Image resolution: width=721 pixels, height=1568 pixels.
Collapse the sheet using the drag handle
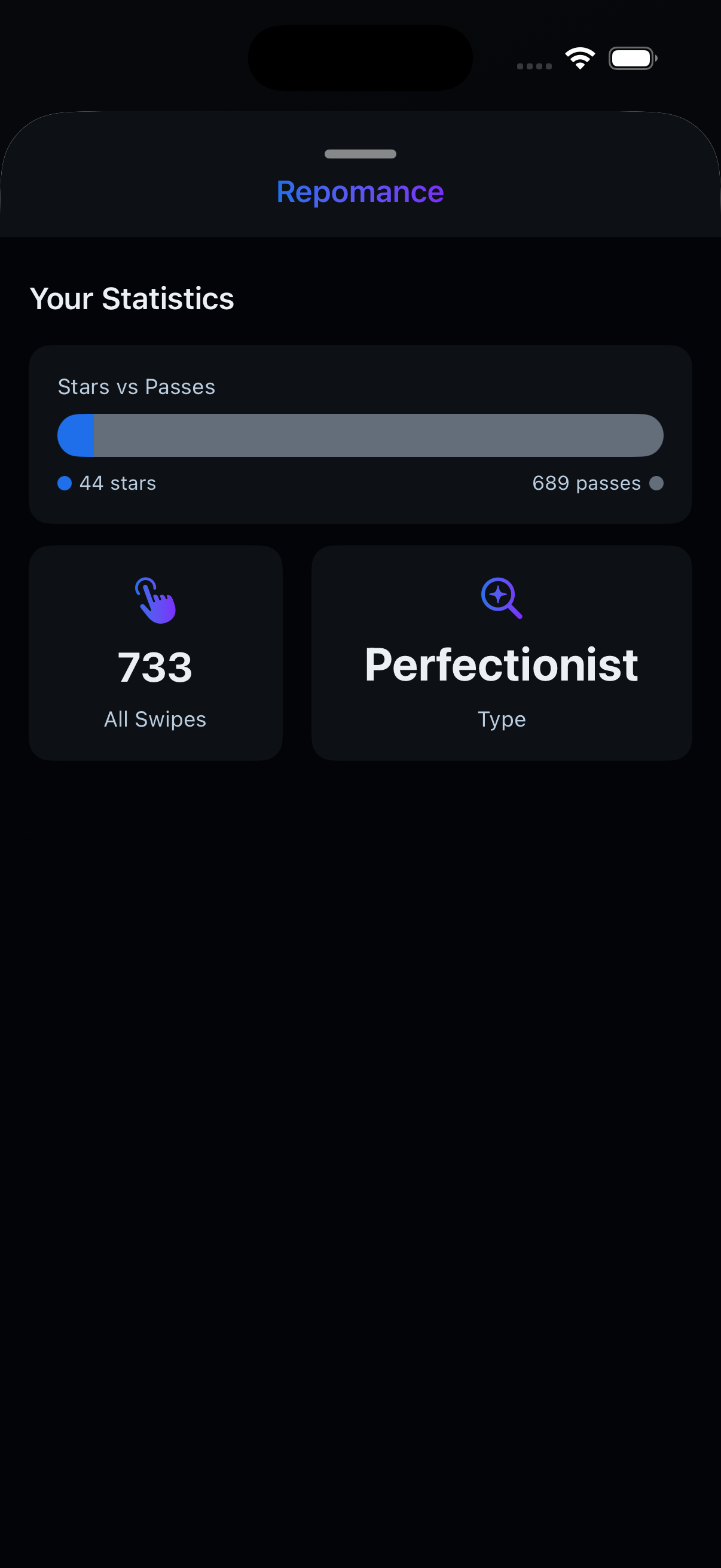[360, 154]
